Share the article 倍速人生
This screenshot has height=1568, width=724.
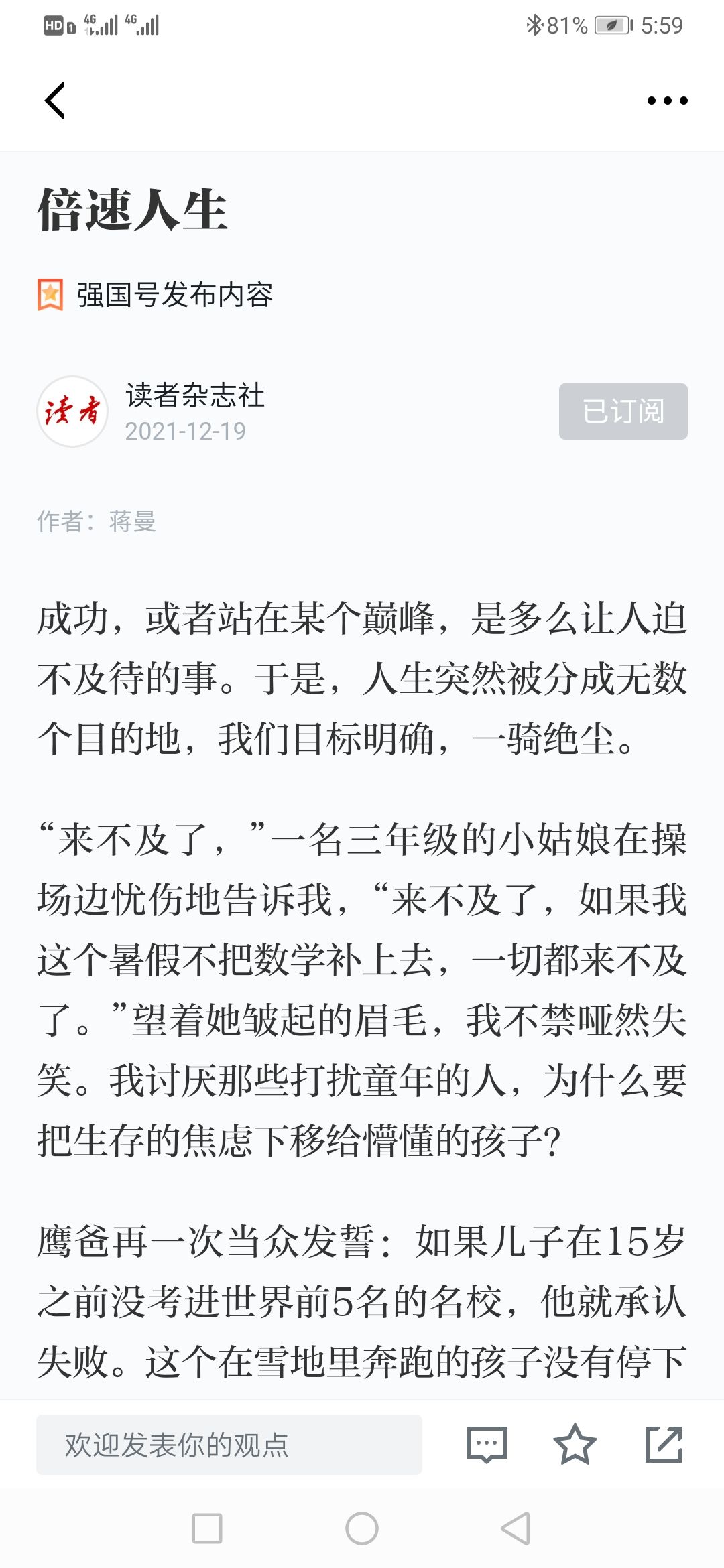(664, 1445)
